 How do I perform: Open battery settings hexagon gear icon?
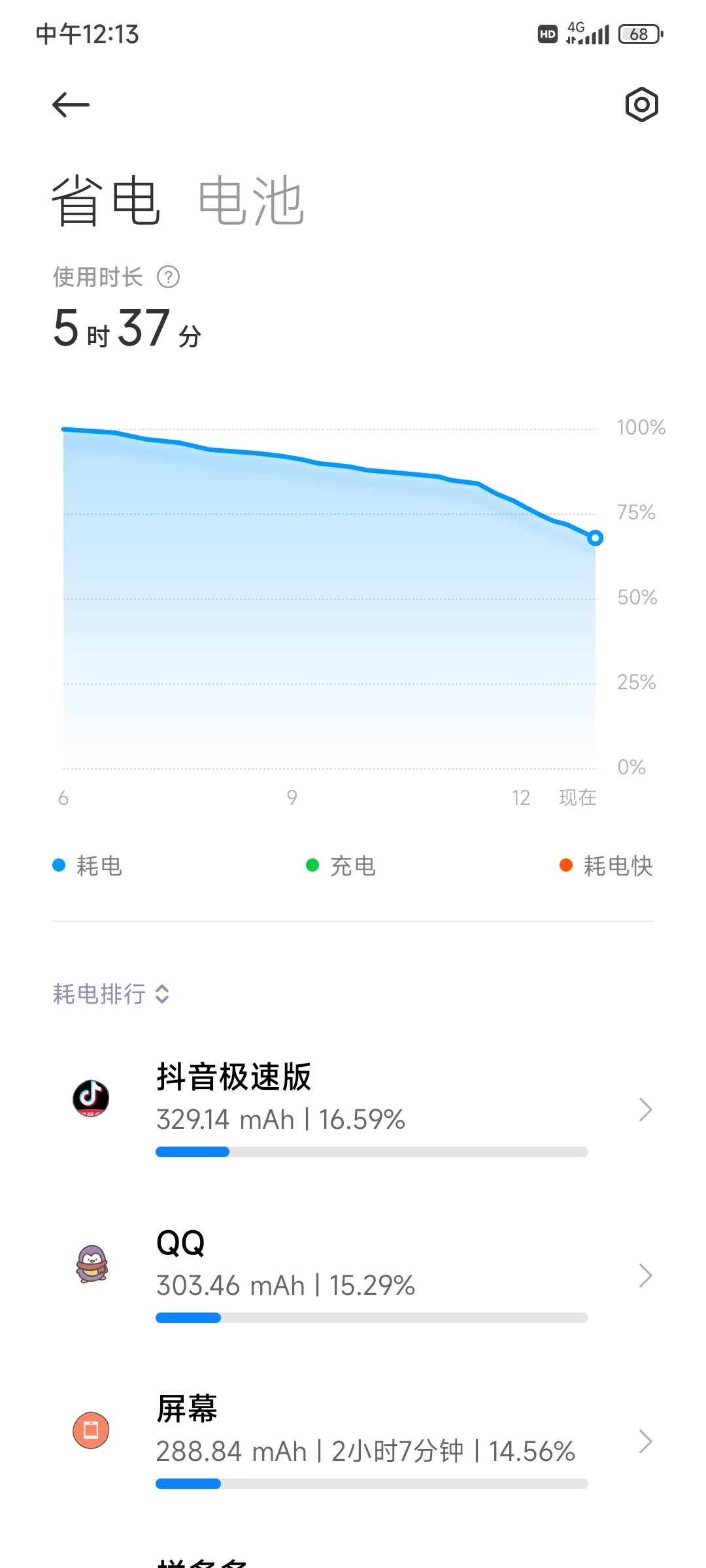click(x=641, y=105)
